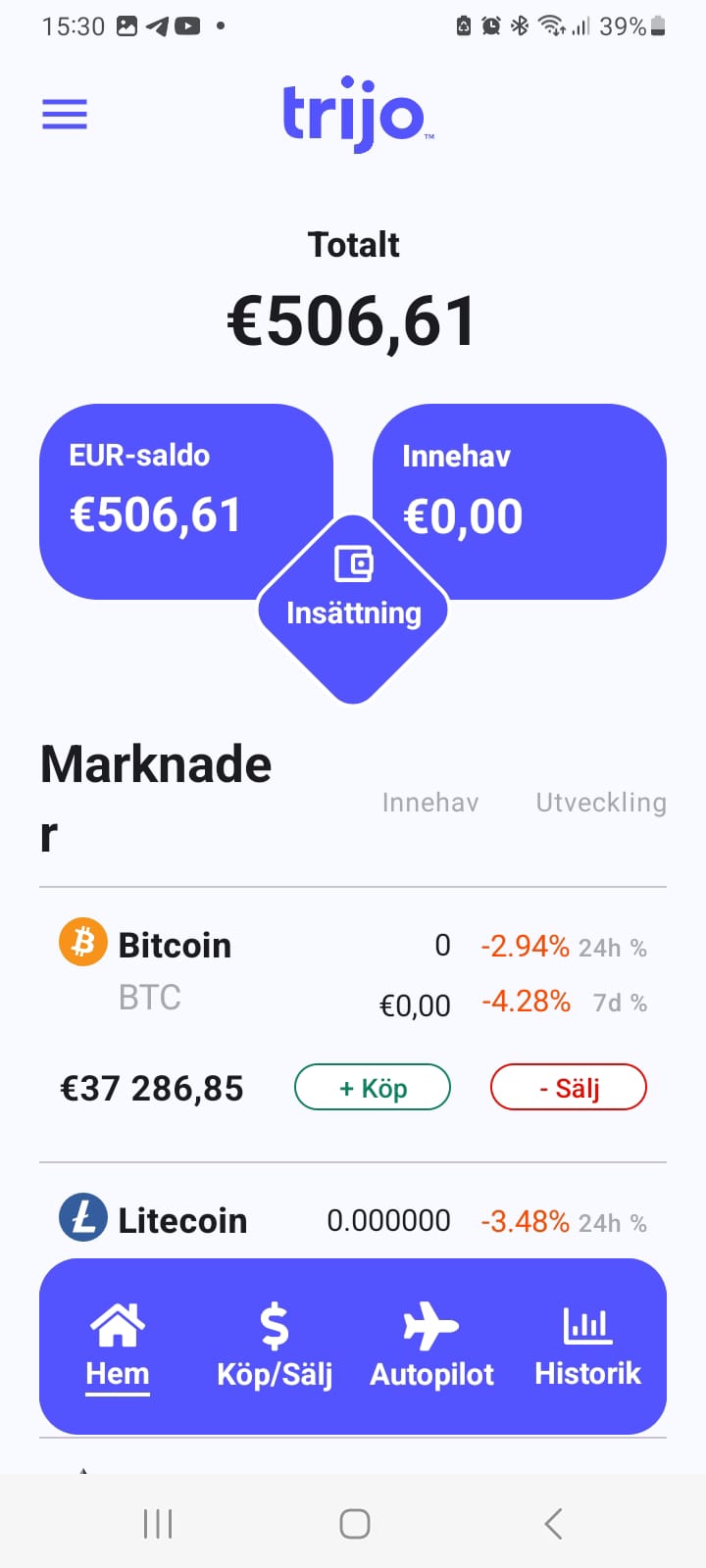Go to the Köp/Sälj tab
This screenshot has width=706, height=1568.
[x=275, y=1345]
